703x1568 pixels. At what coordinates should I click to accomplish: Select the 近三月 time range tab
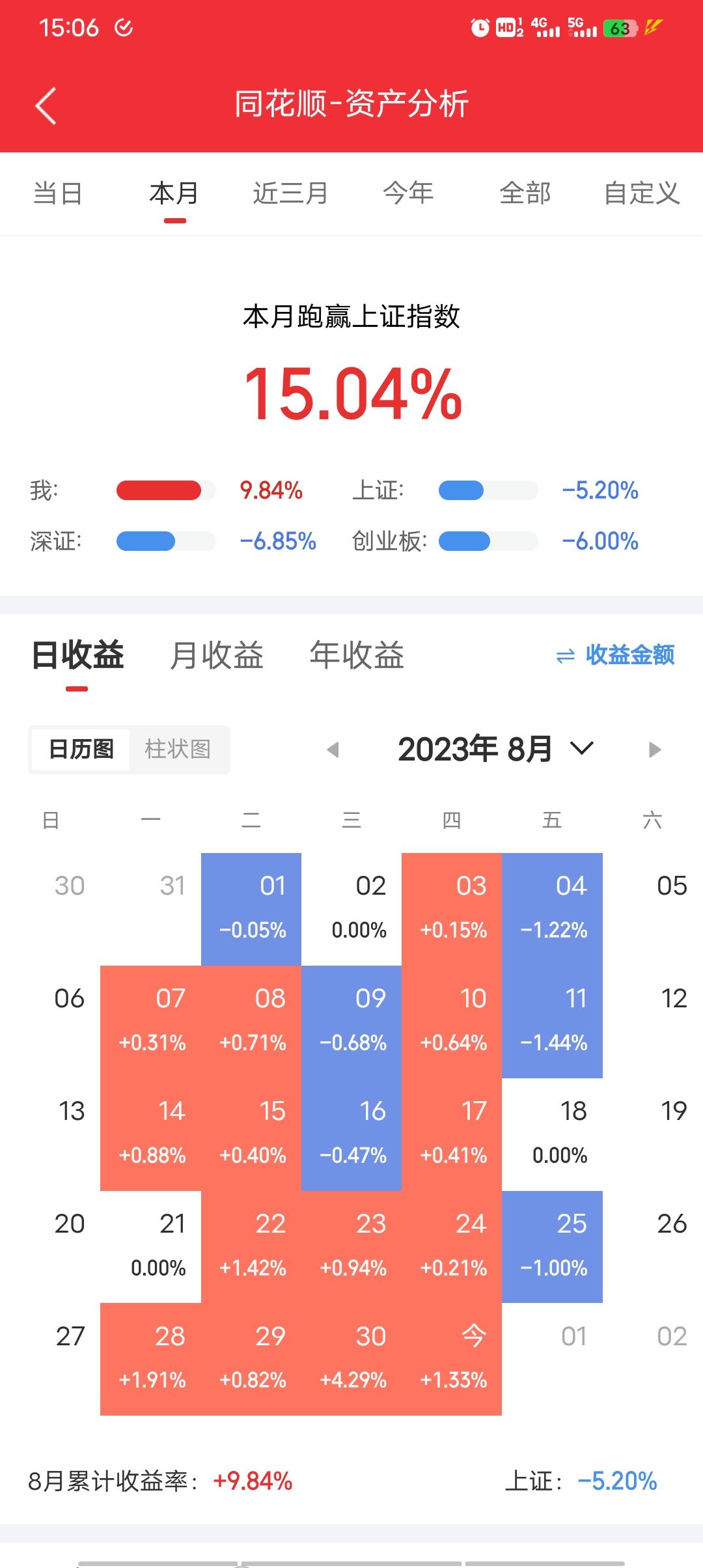pyautogui.click(x=290, y=193)
